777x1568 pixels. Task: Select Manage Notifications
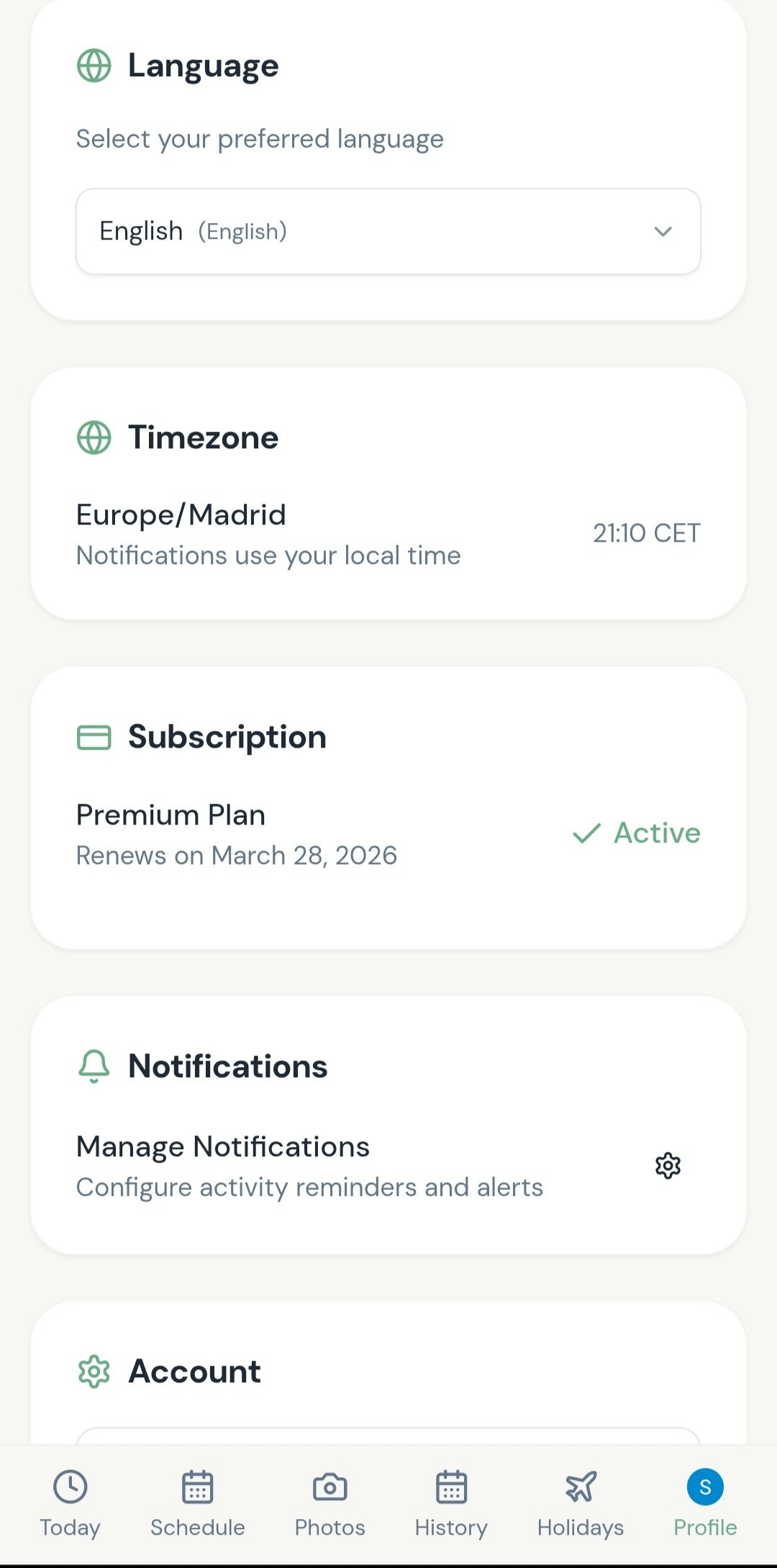click(222, 1146)
